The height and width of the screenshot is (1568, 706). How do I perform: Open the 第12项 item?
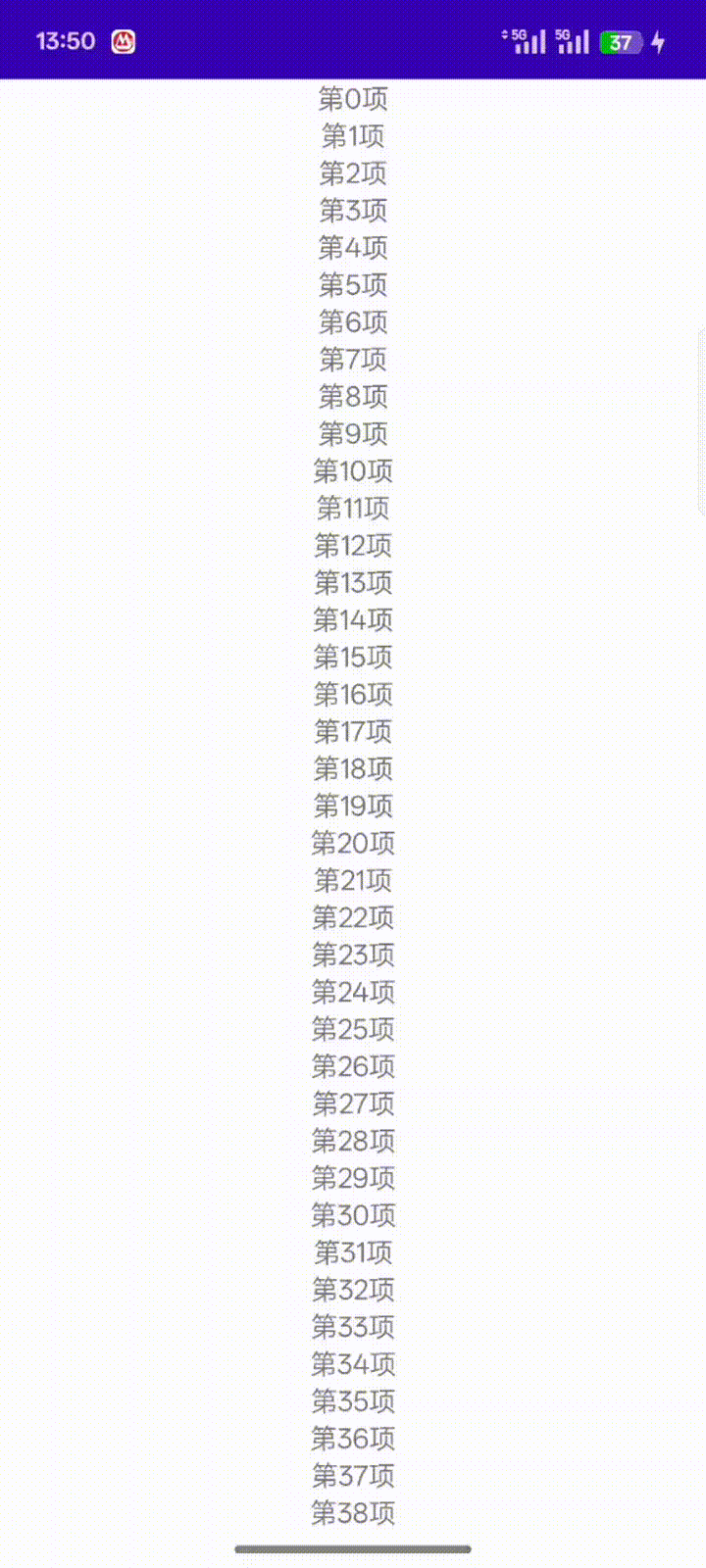coord(353,546)
